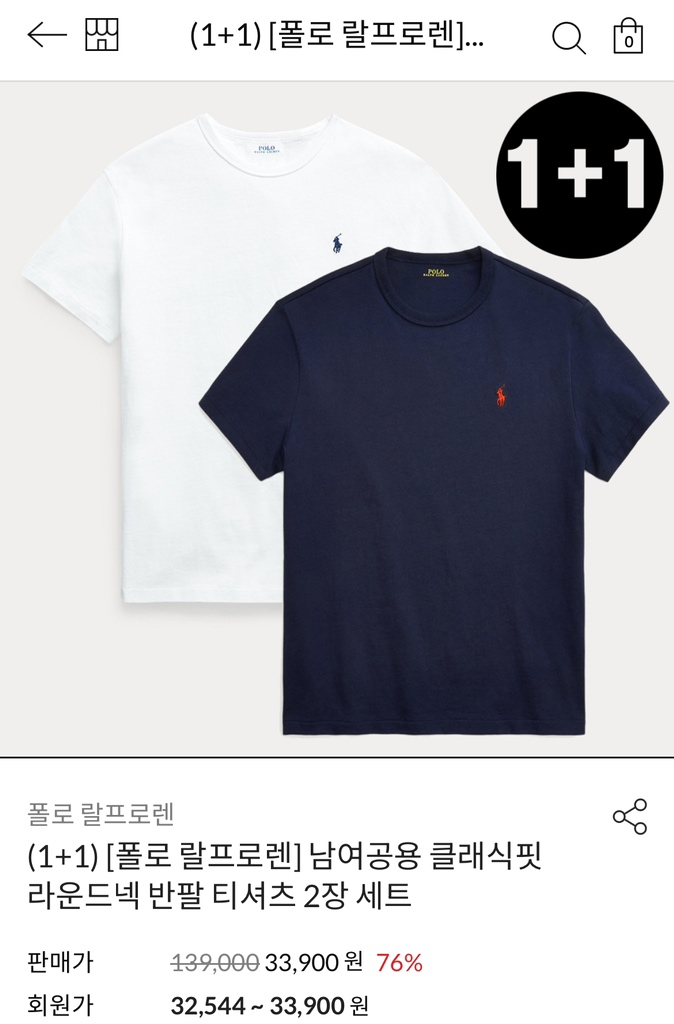
Task: Open the shopping bag cart
Action: (627, 37)
